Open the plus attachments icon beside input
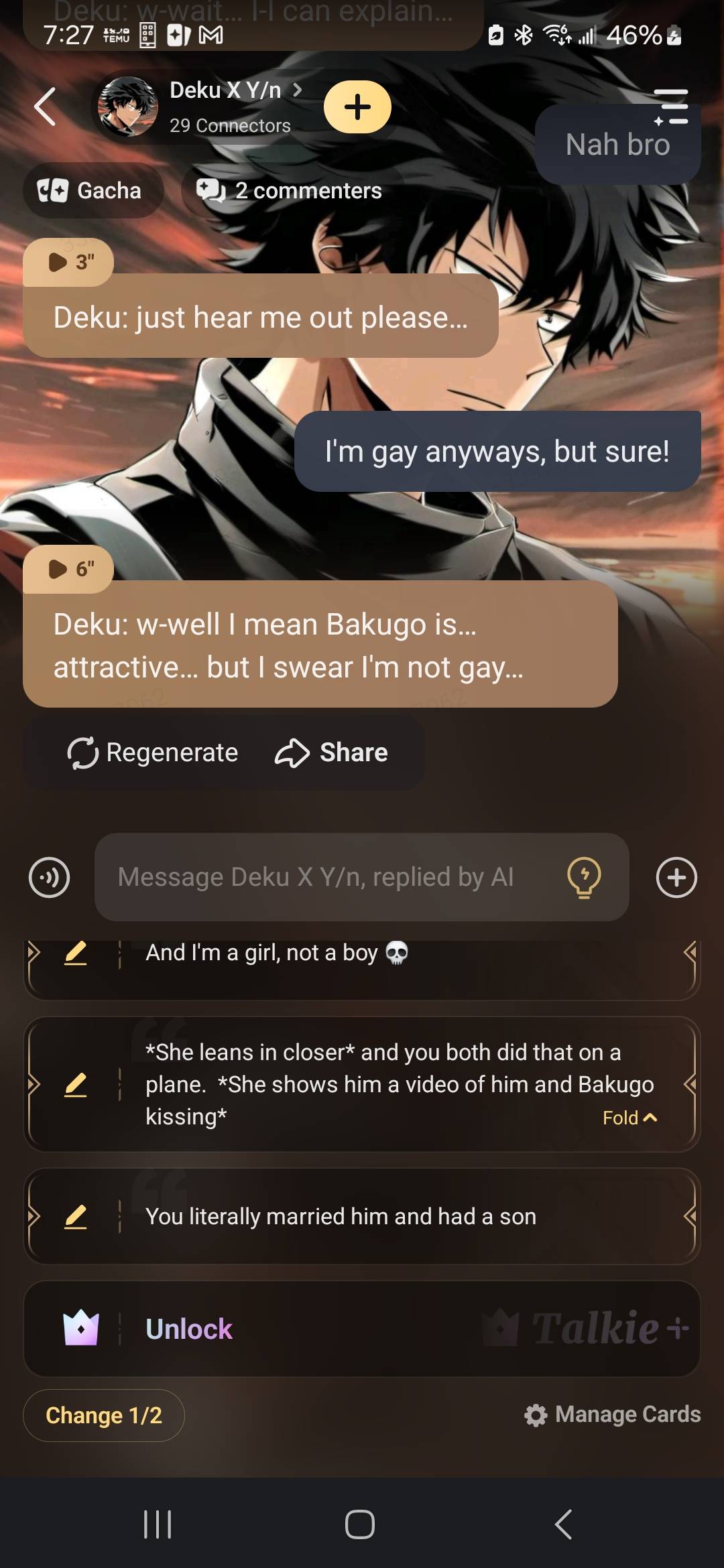Viewport: 724px width, 1568px height. click(x=676, y=877)
